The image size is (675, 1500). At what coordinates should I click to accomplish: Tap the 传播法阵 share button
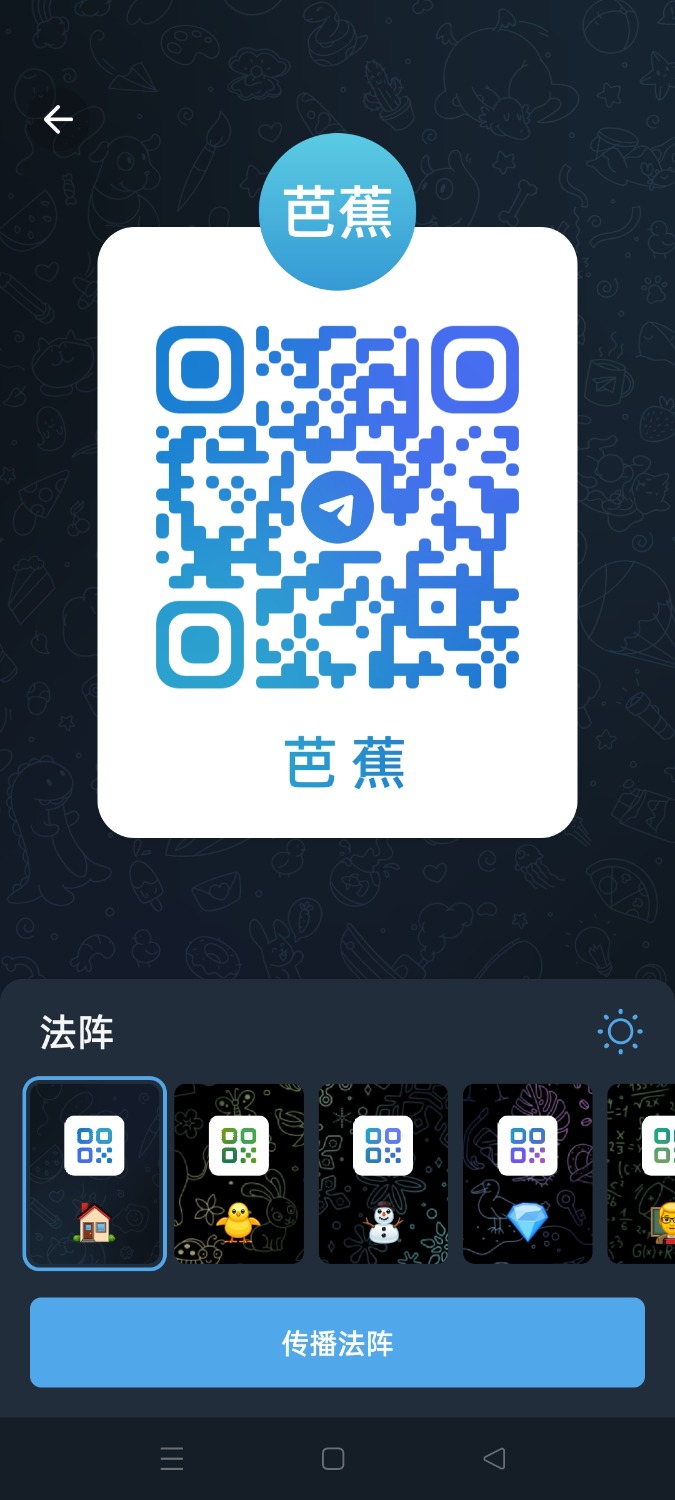point(337,1343)
